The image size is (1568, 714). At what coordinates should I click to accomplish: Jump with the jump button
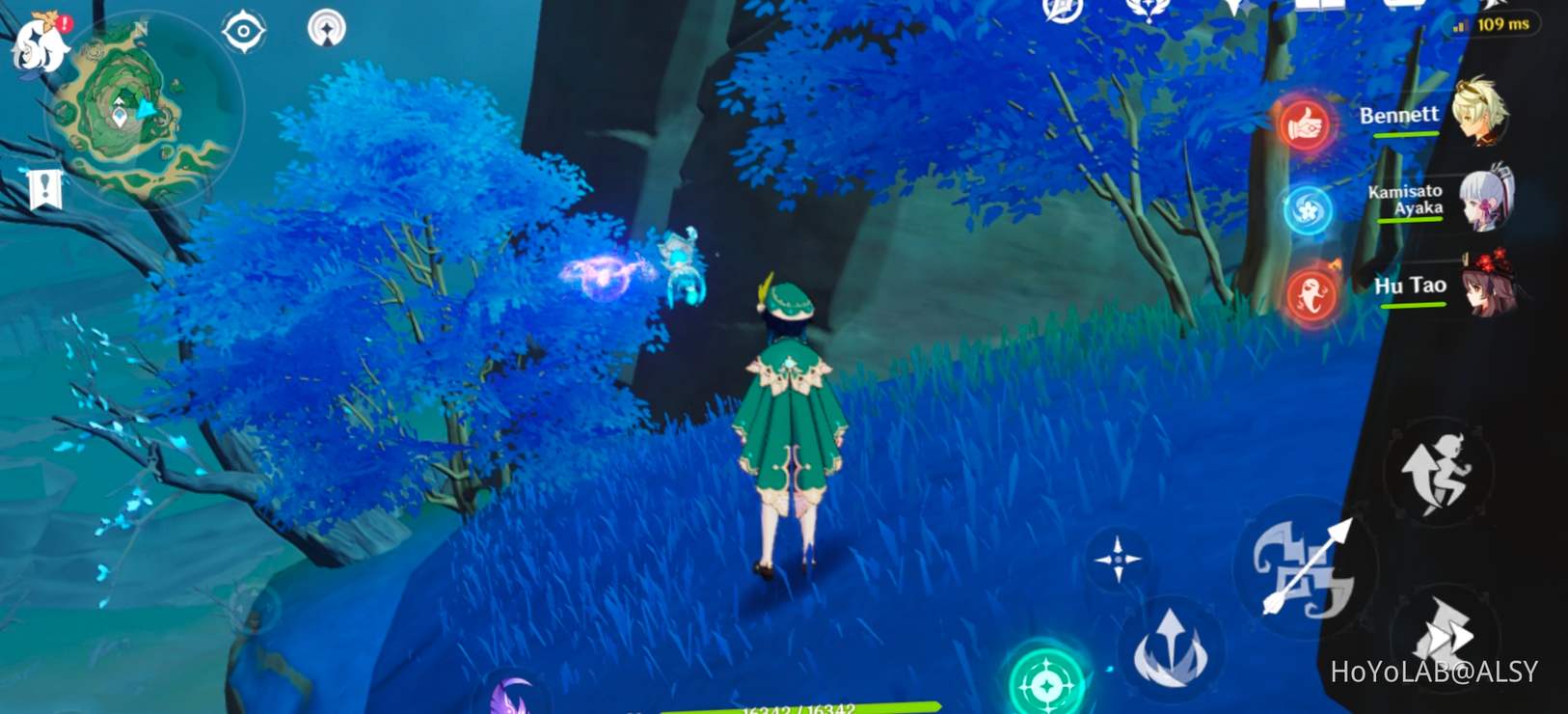(x=1438, y=472)
